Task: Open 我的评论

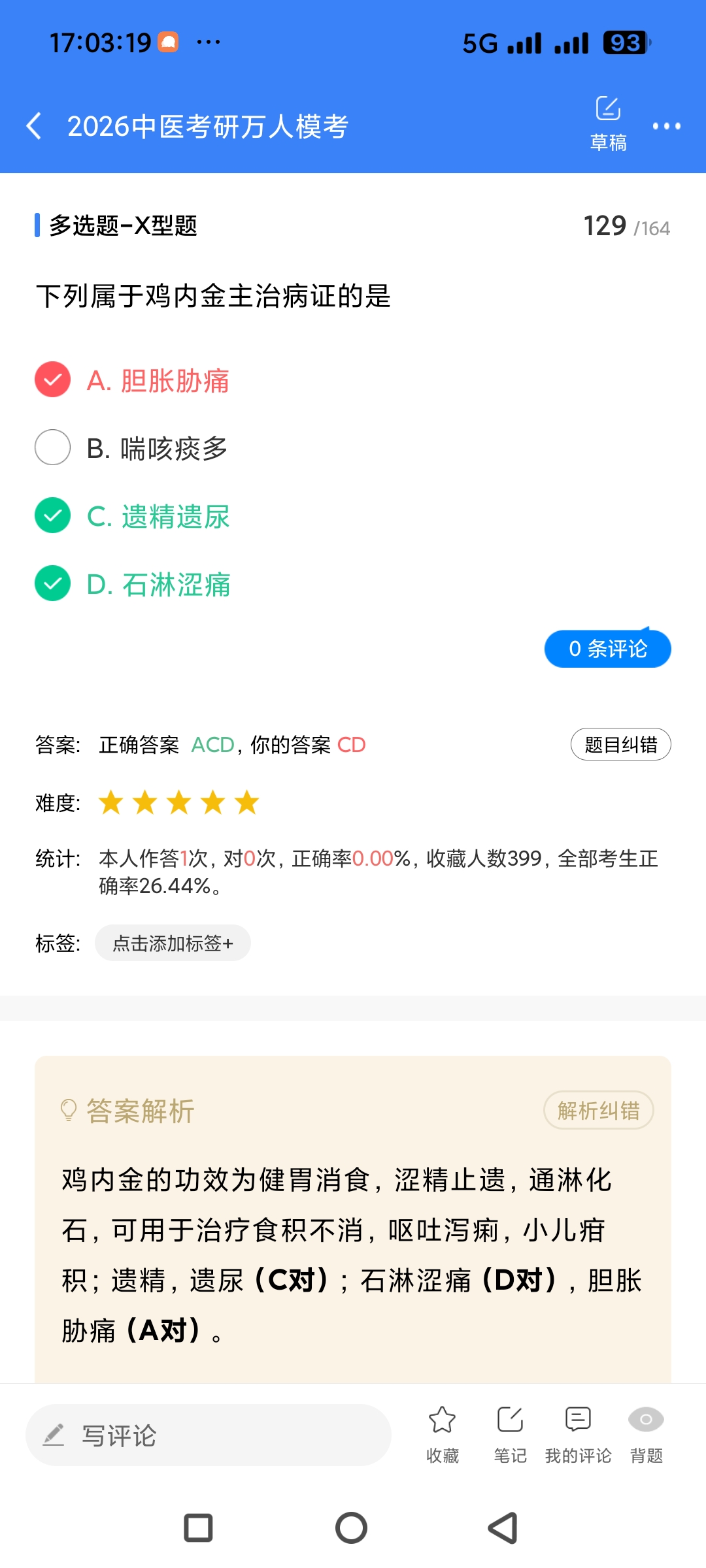Action: click(578, 1434)
